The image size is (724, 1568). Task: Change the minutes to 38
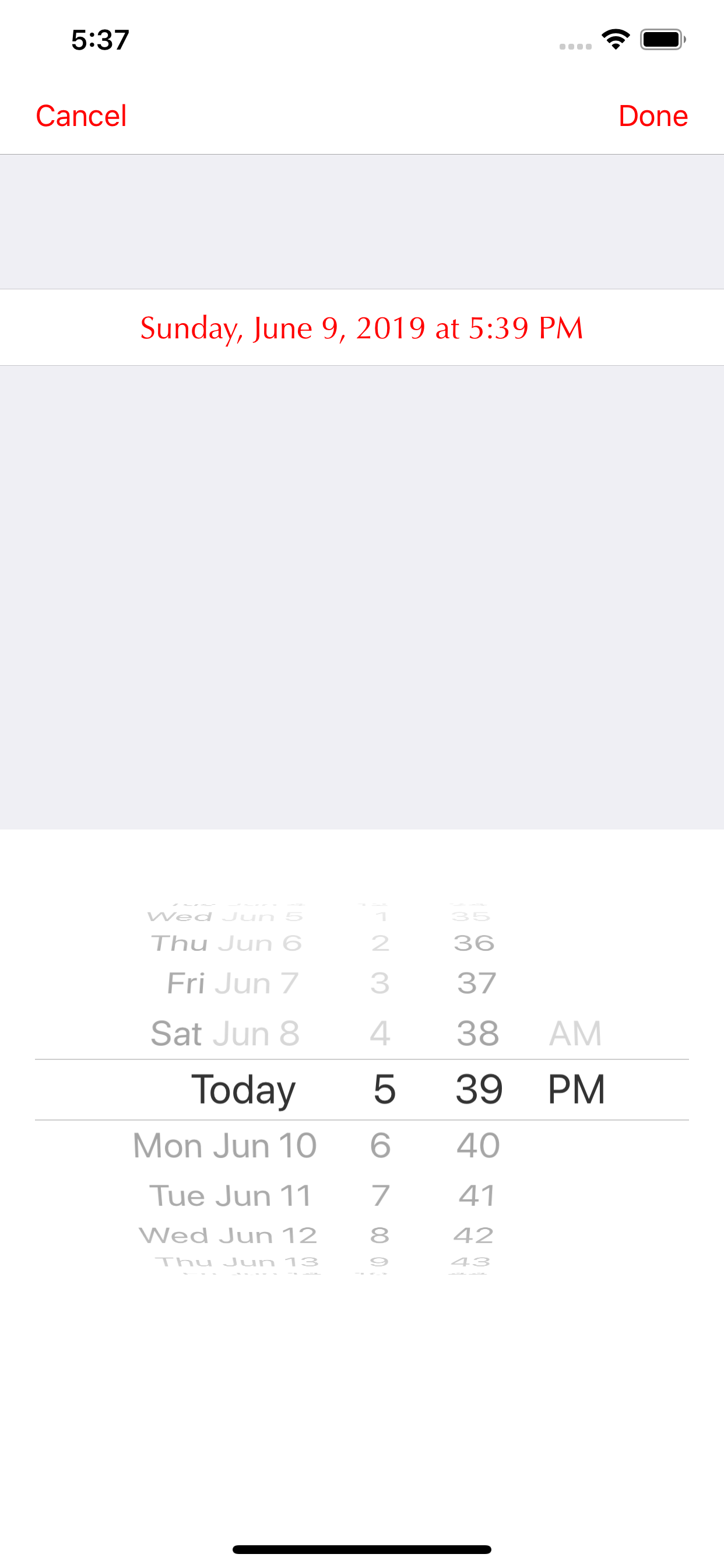pyautogui.click(x=478, y=1034)
